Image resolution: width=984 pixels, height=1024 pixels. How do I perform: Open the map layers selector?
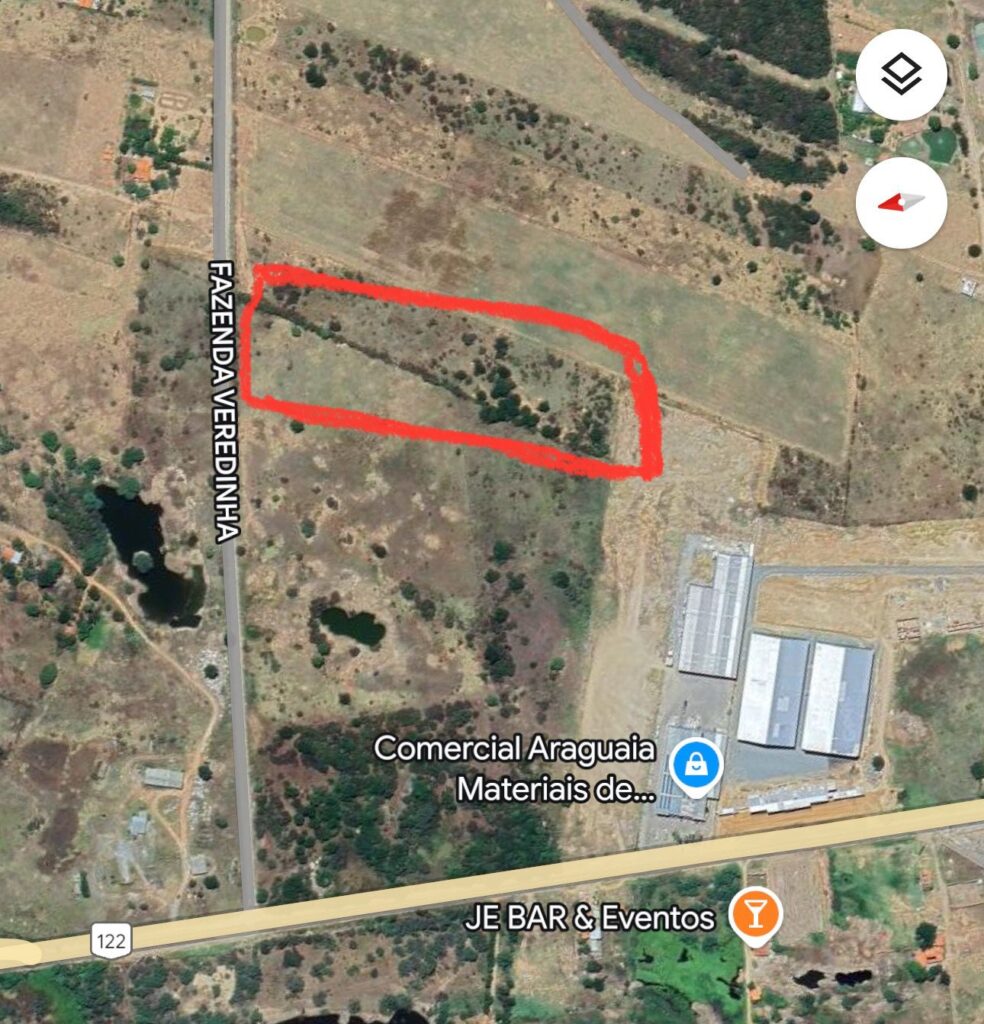(x=901, y=75)
